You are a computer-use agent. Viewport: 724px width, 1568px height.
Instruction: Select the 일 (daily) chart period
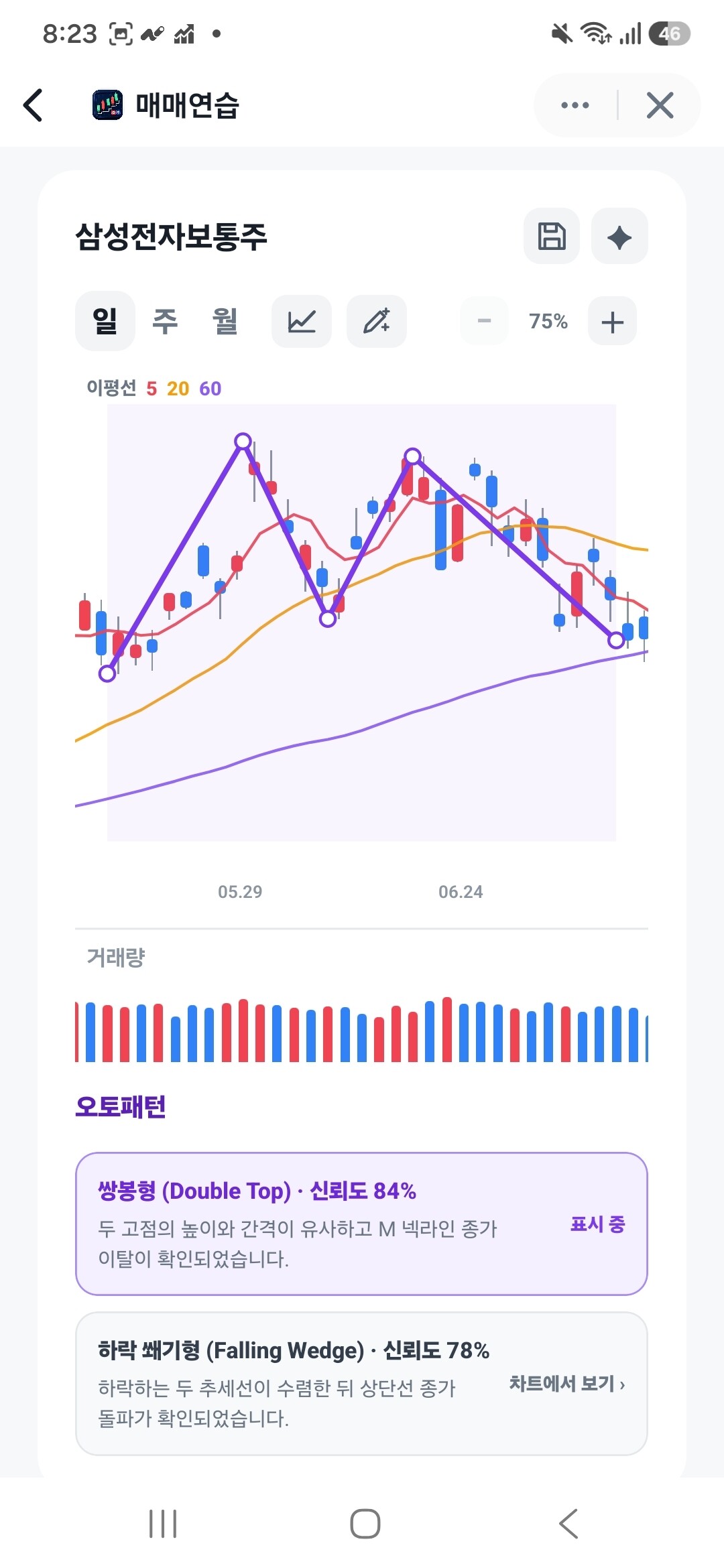tap(105, 321)
